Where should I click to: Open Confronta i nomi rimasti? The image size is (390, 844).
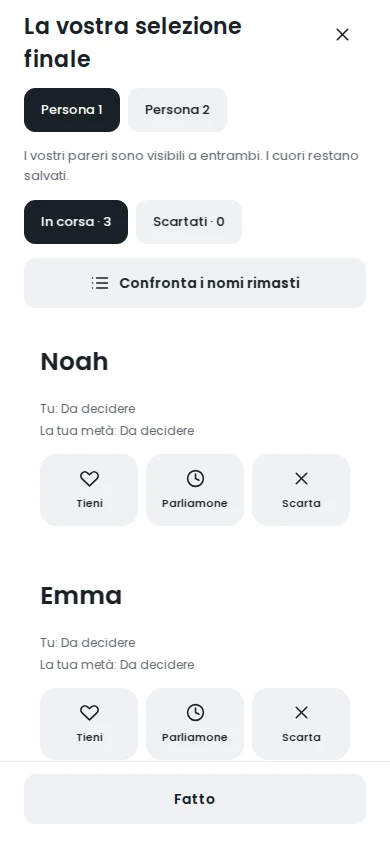(x=195, y=283)
